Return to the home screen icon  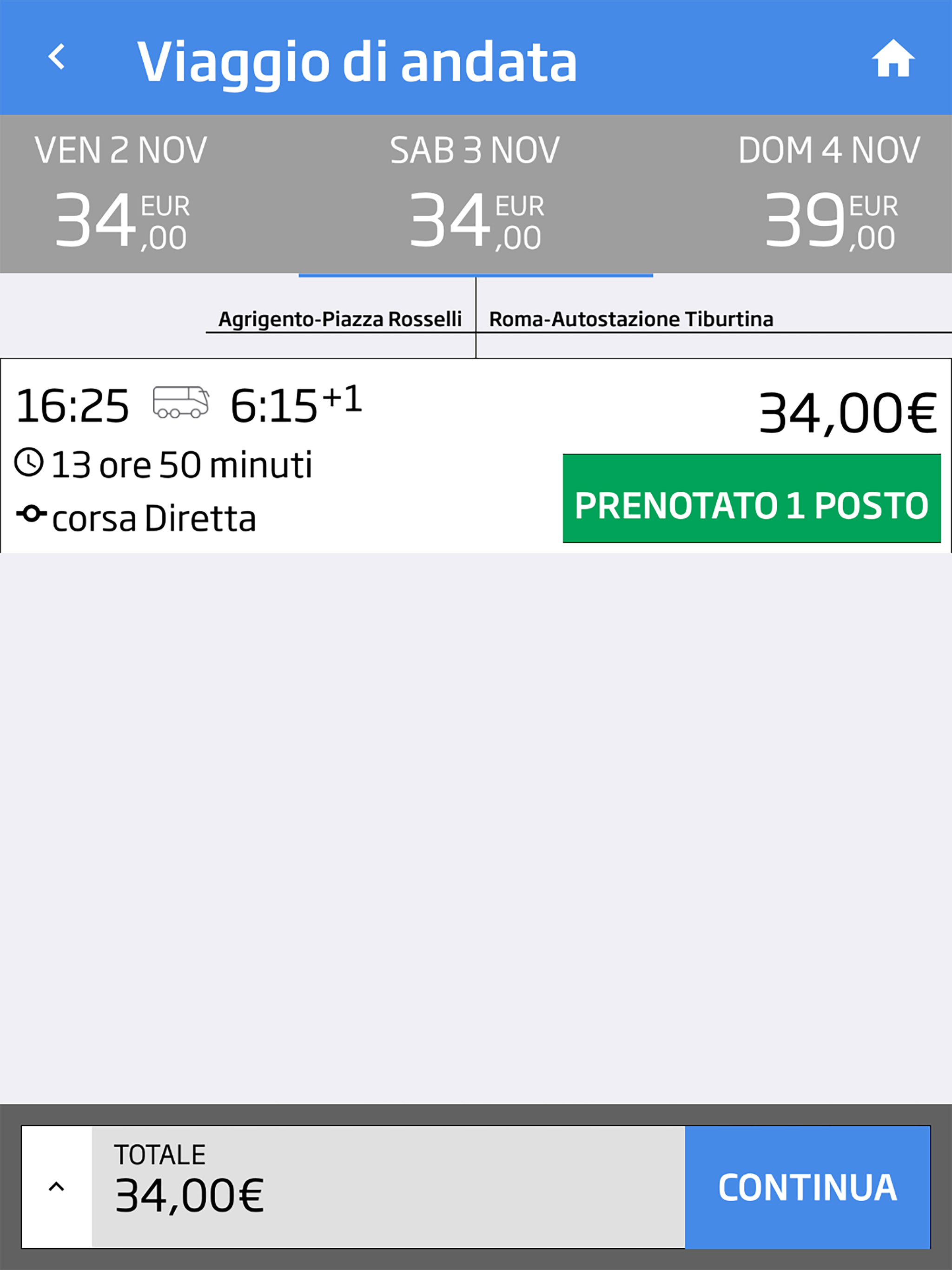pyautogui.click(x=892, y=59)
